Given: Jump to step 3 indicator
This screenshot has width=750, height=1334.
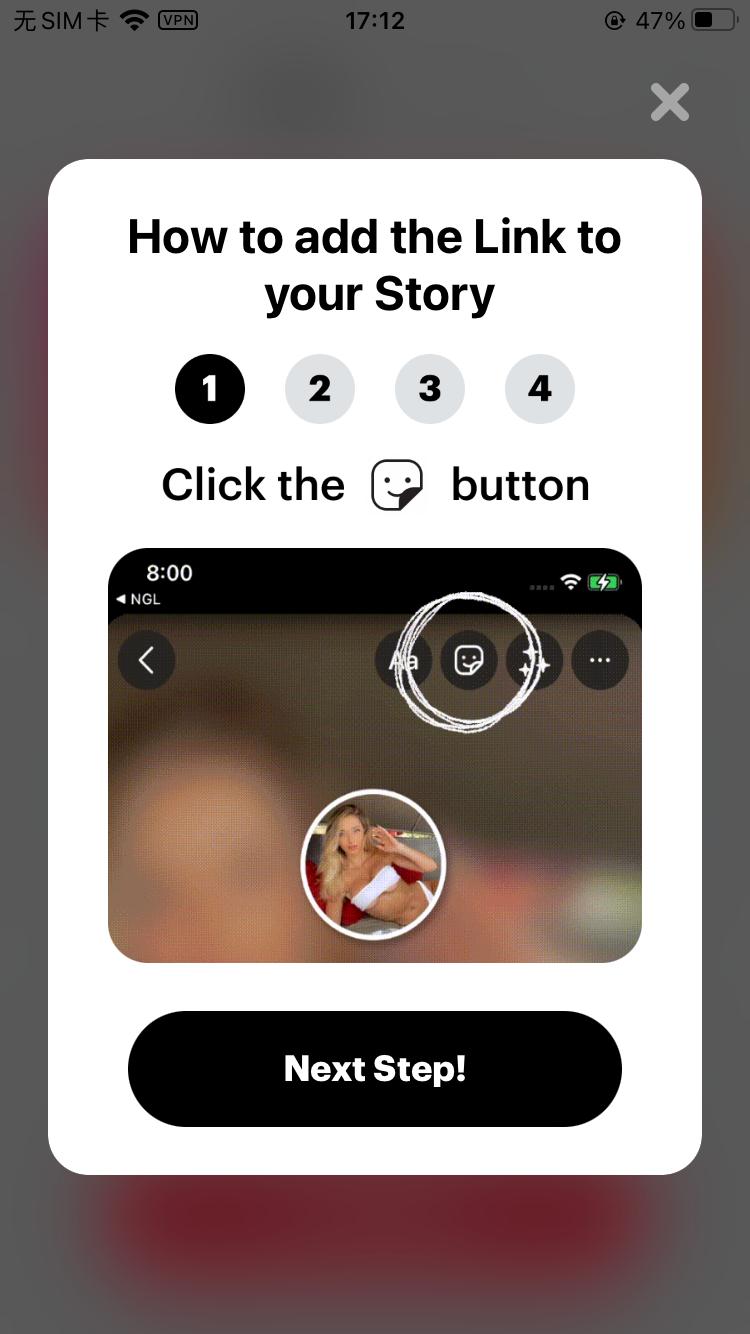Looking at the screenshot, I should coord(430,389).
